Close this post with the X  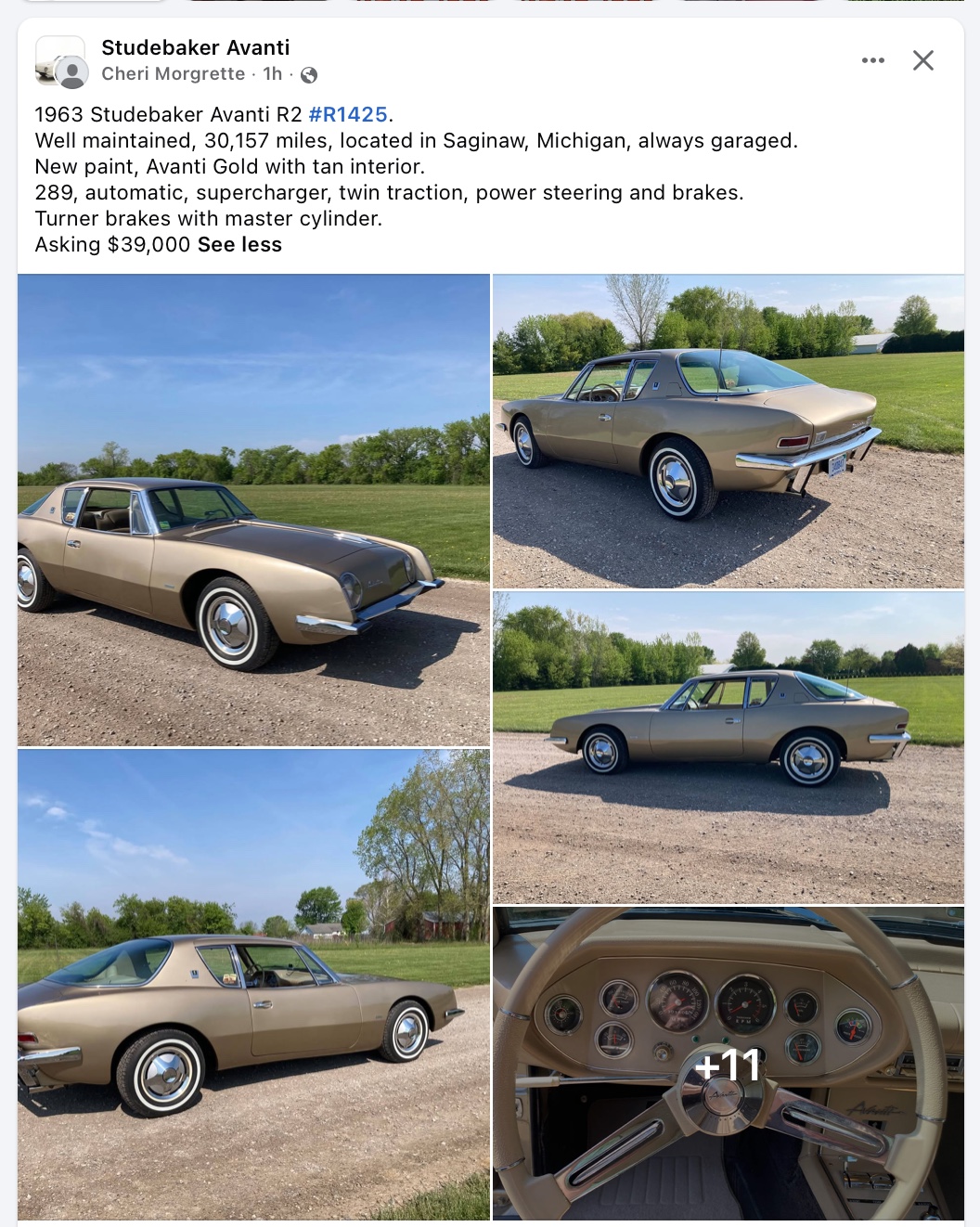click(922, 60)
